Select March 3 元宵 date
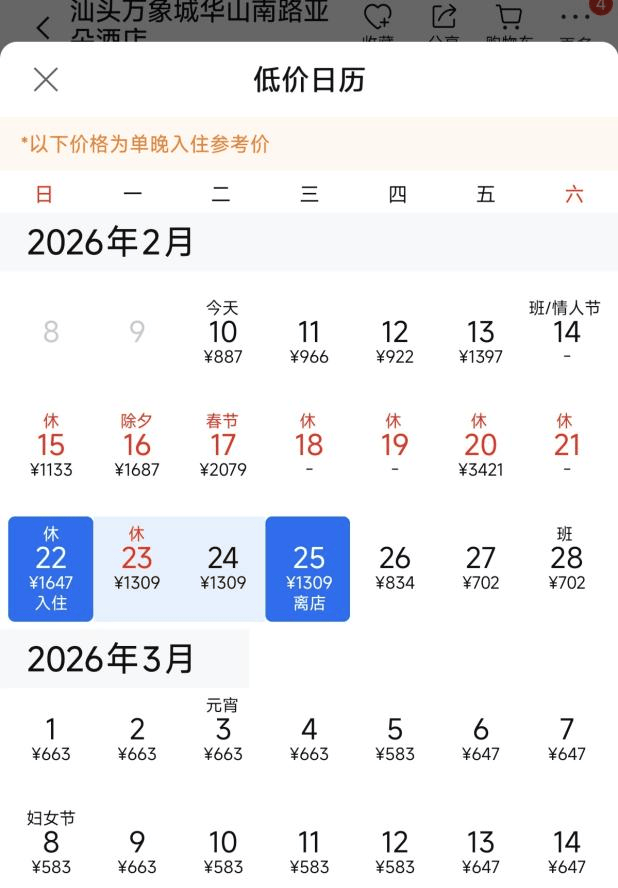The height and width of the screenshot is (888, 618). 222,733
